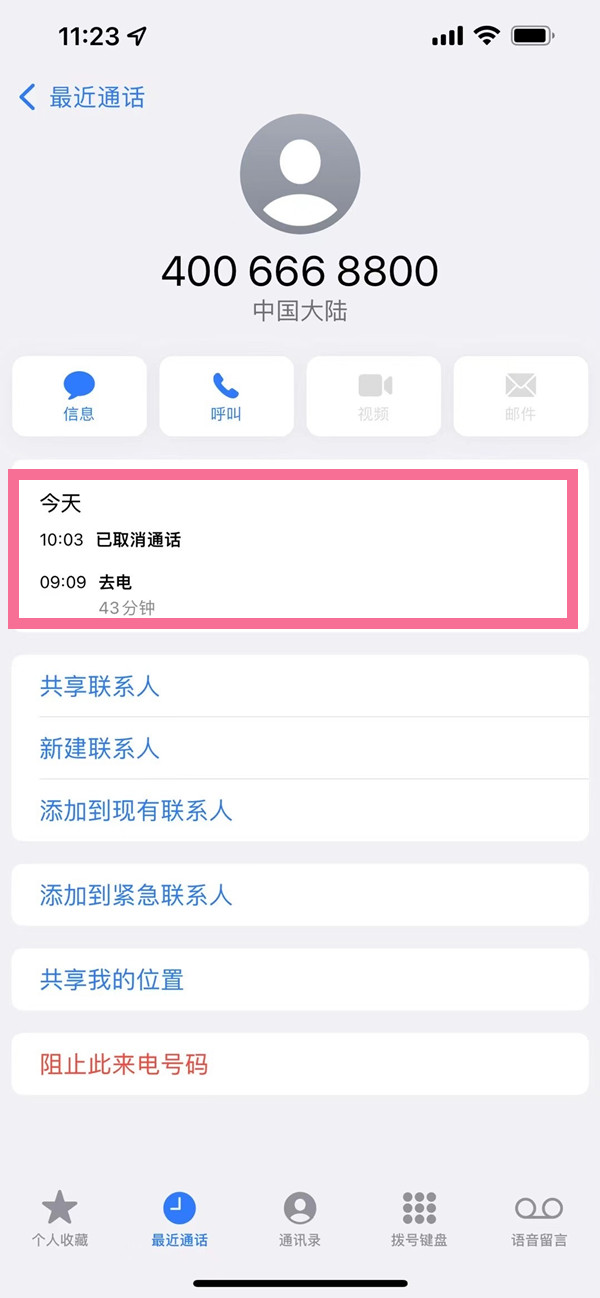Switch to 通讯录 tab
The width and height of the screenshot is (600, 1298).
(x=299, y=1219)
